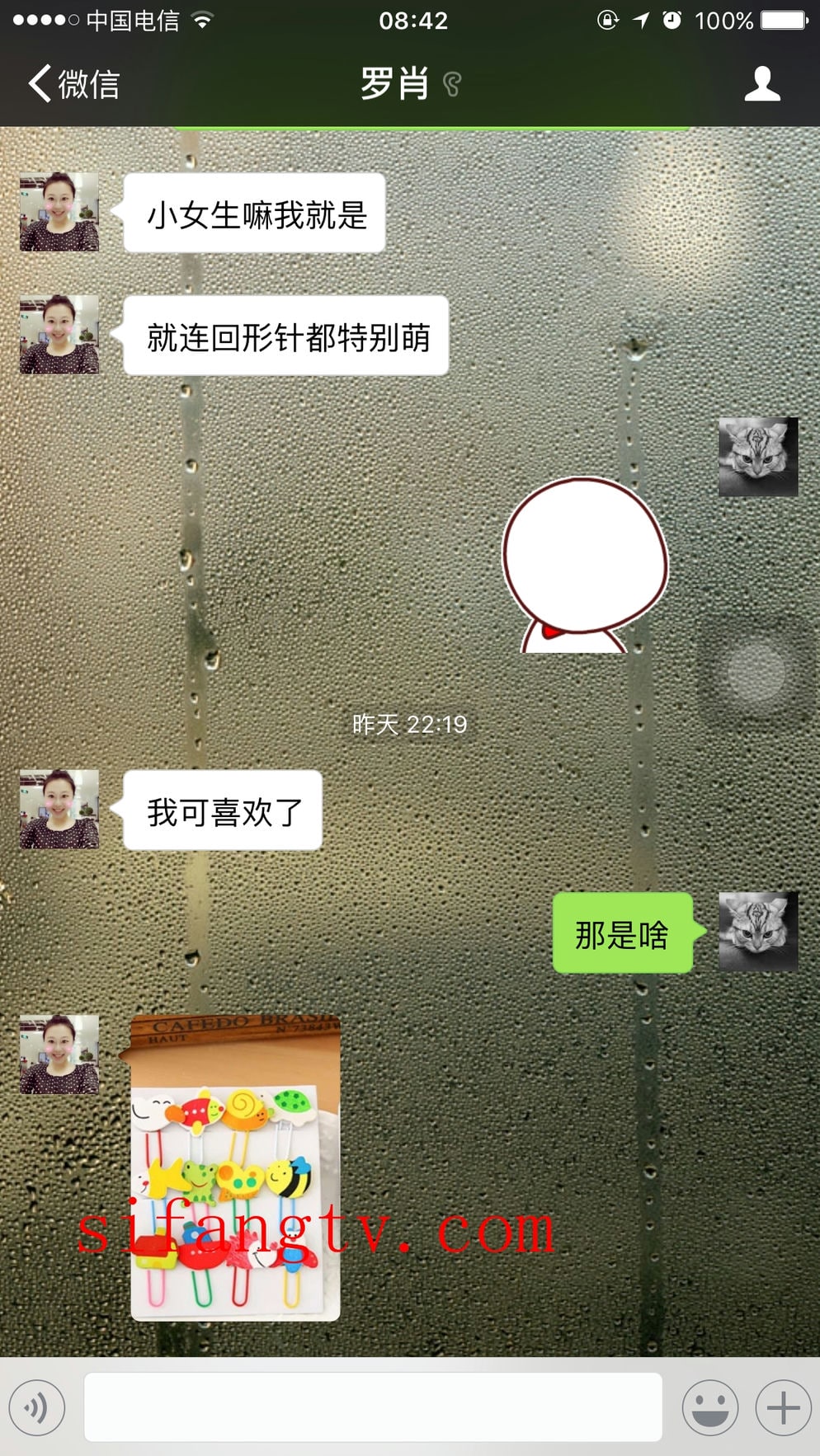Focus the message text field
Viewport: 820px width, 1456px height.
coord(373,1407)
